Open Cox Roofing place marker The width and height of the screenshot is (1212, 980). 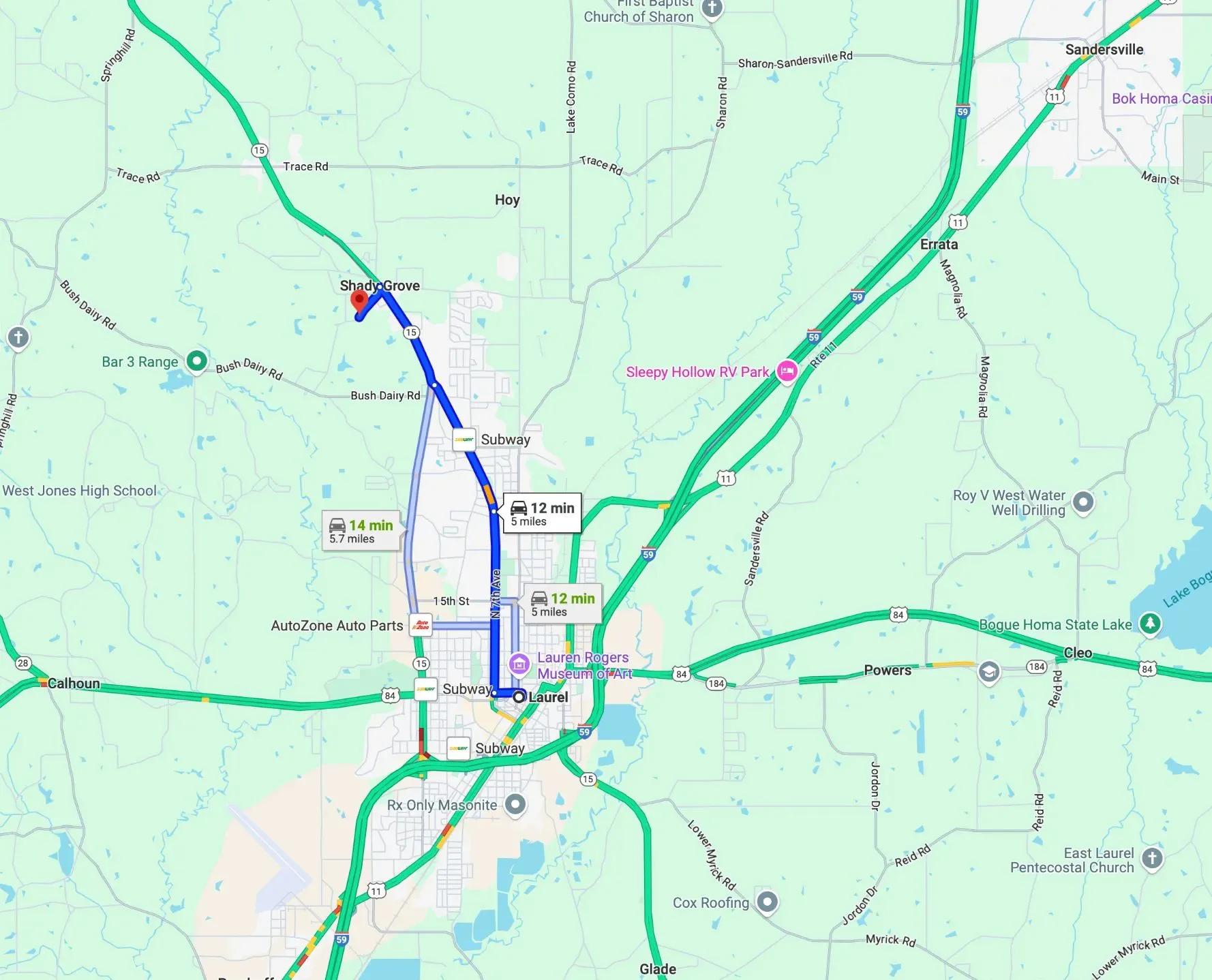(768, 902)
